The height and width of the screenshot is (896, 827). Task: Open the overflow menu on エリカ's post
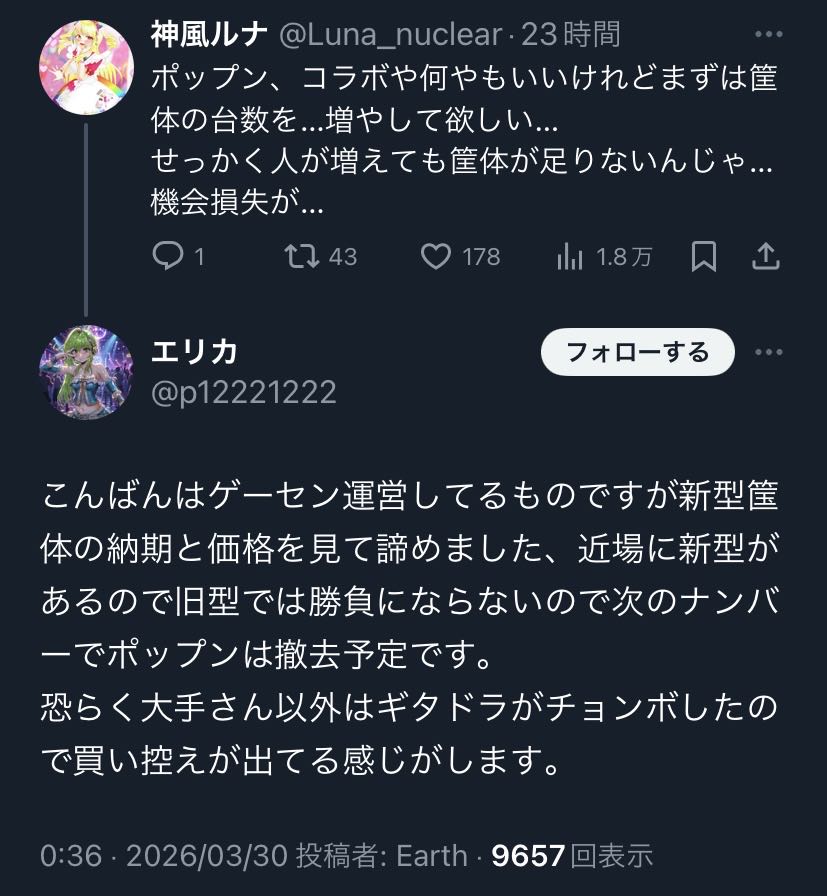click(768, 352)
